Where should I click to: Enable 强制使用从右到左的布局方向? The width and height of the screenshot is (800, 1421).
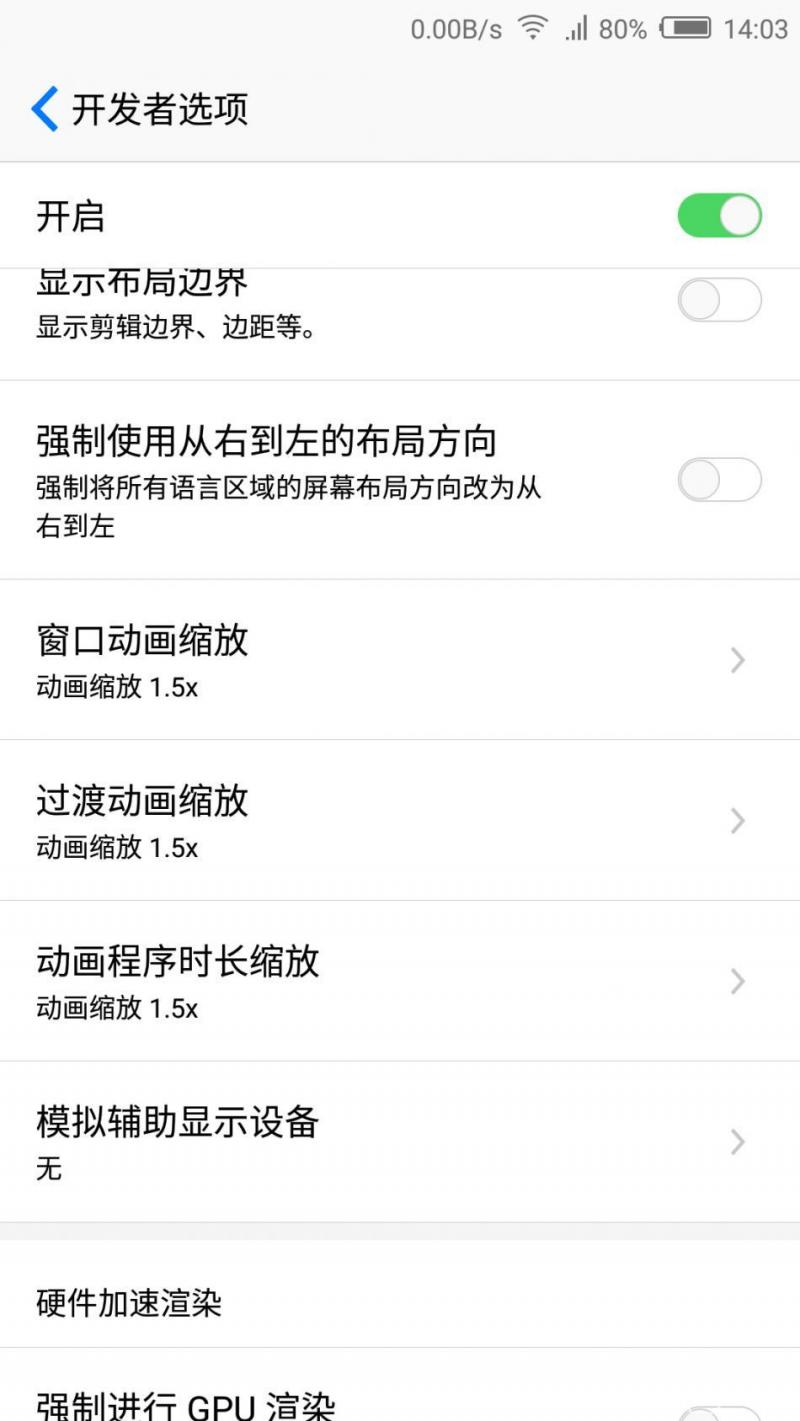click(719, 480)
